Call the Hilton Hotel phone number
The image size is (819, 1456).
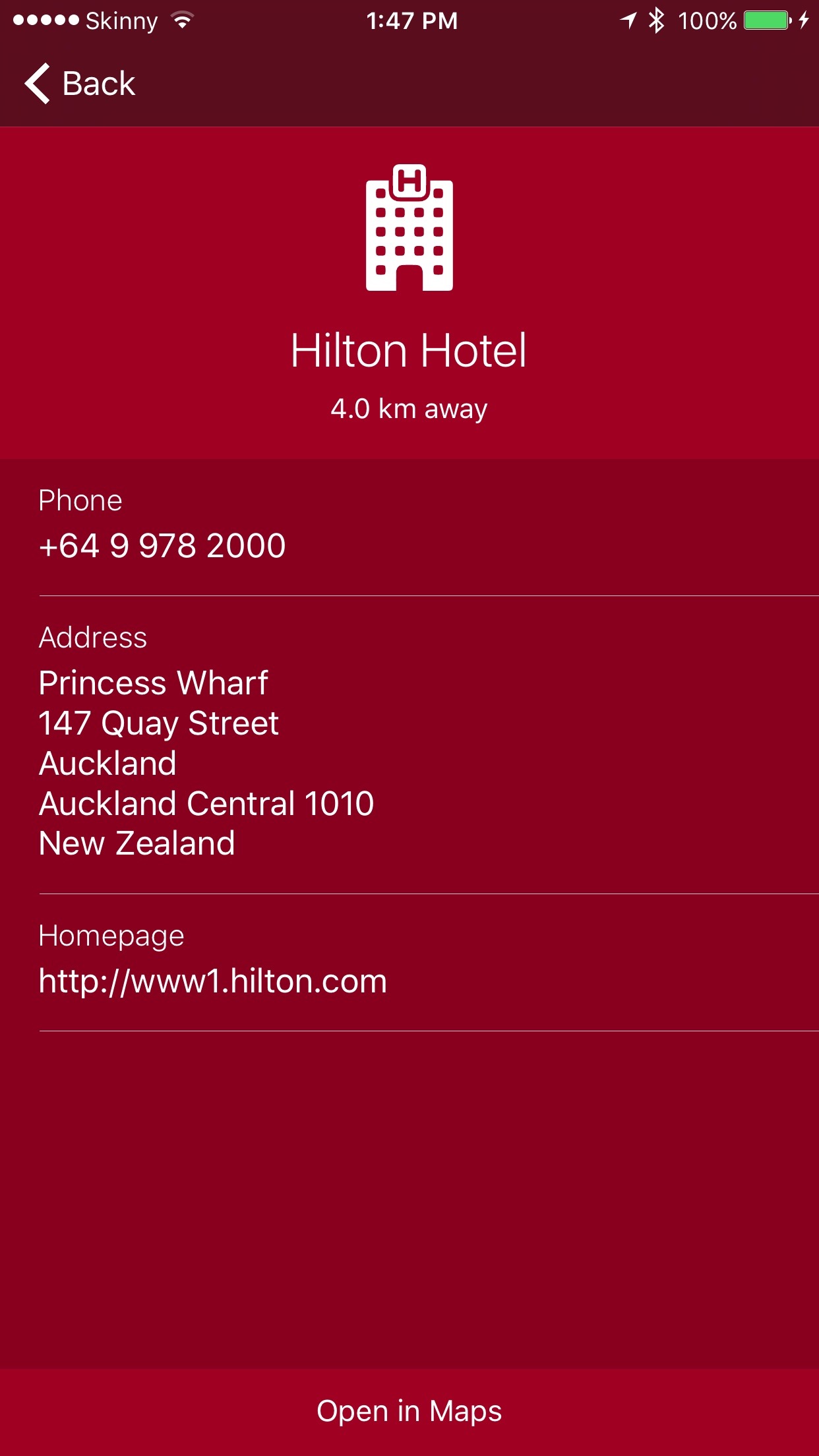click(x=409, y=528)
